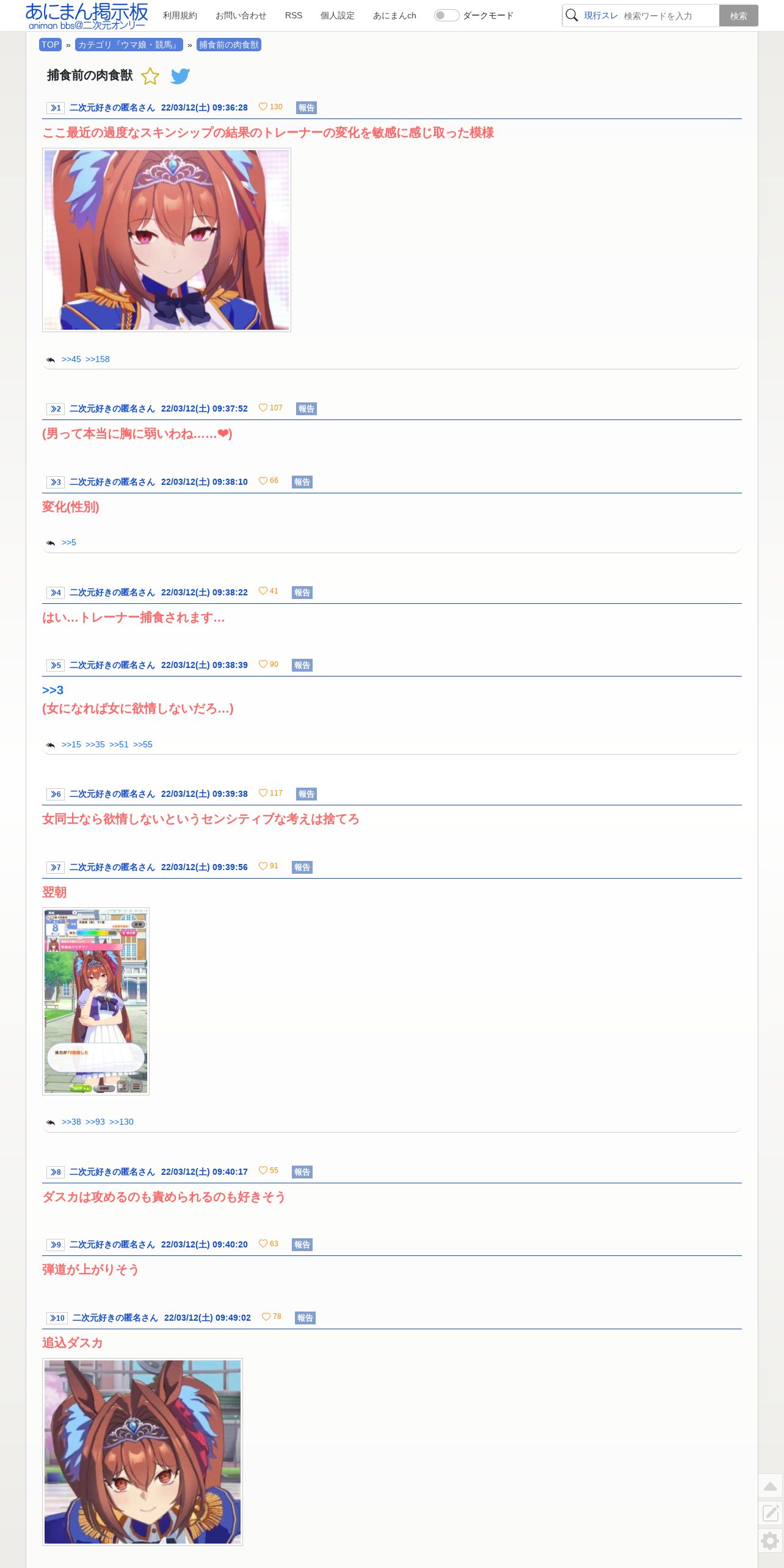Go to 個人設定
Viewport: 784px width, 1568px height.
pyautogui.click(x=338, y=15)
